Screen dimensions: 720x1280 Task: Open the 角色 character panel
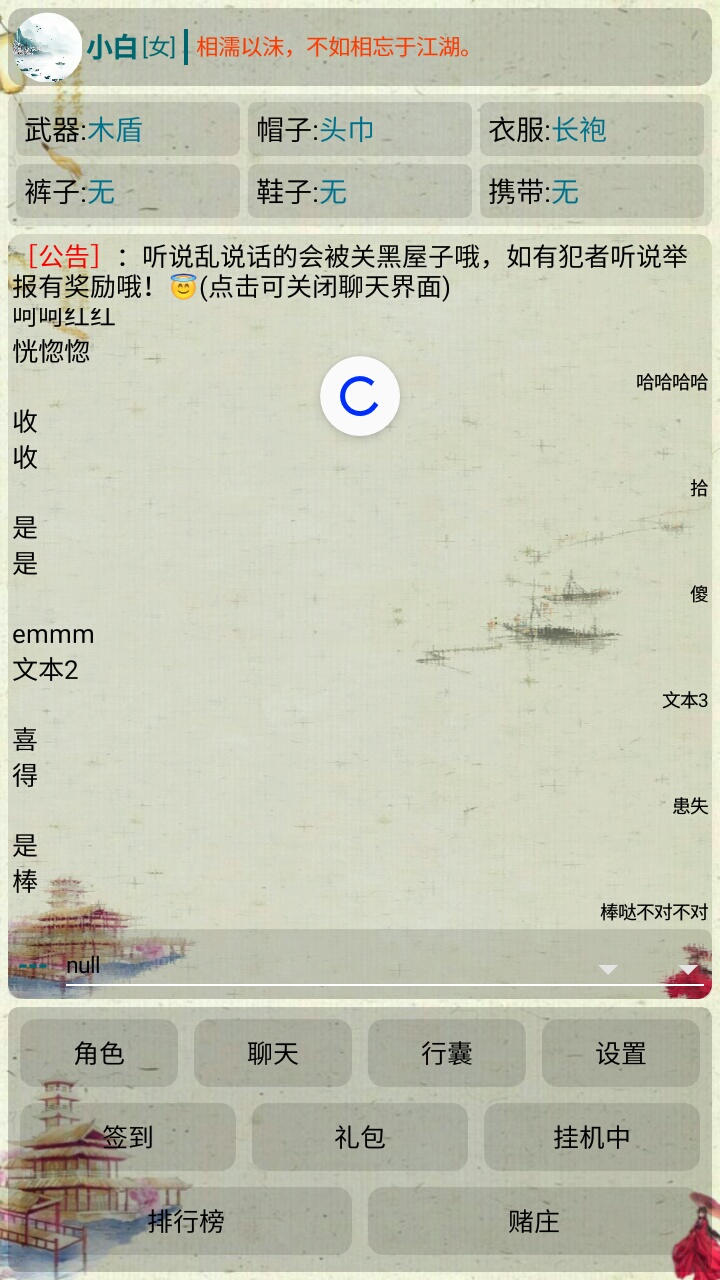click(x=98, y=1053)
